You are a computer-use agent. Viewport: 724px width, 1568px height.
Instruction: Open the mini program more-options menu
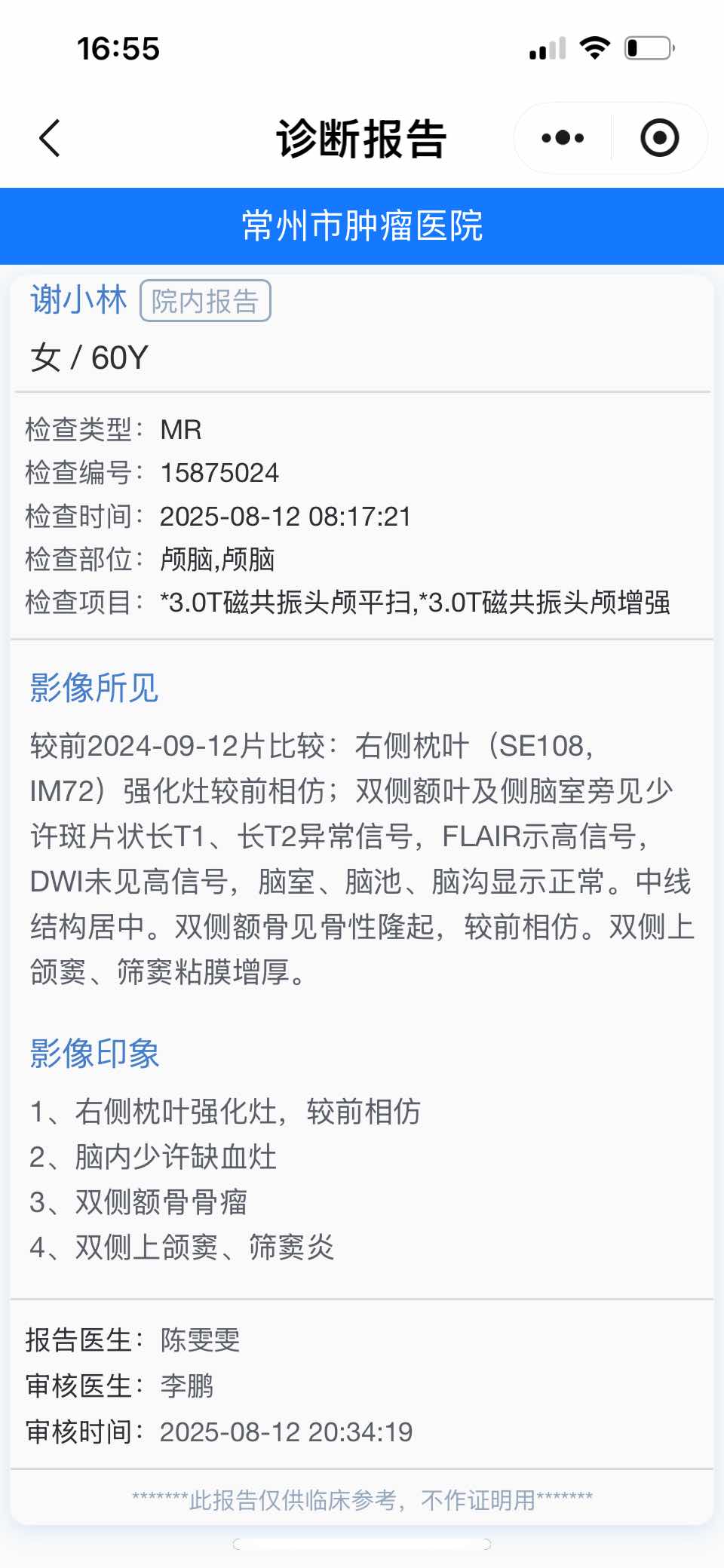coord(563,138)
